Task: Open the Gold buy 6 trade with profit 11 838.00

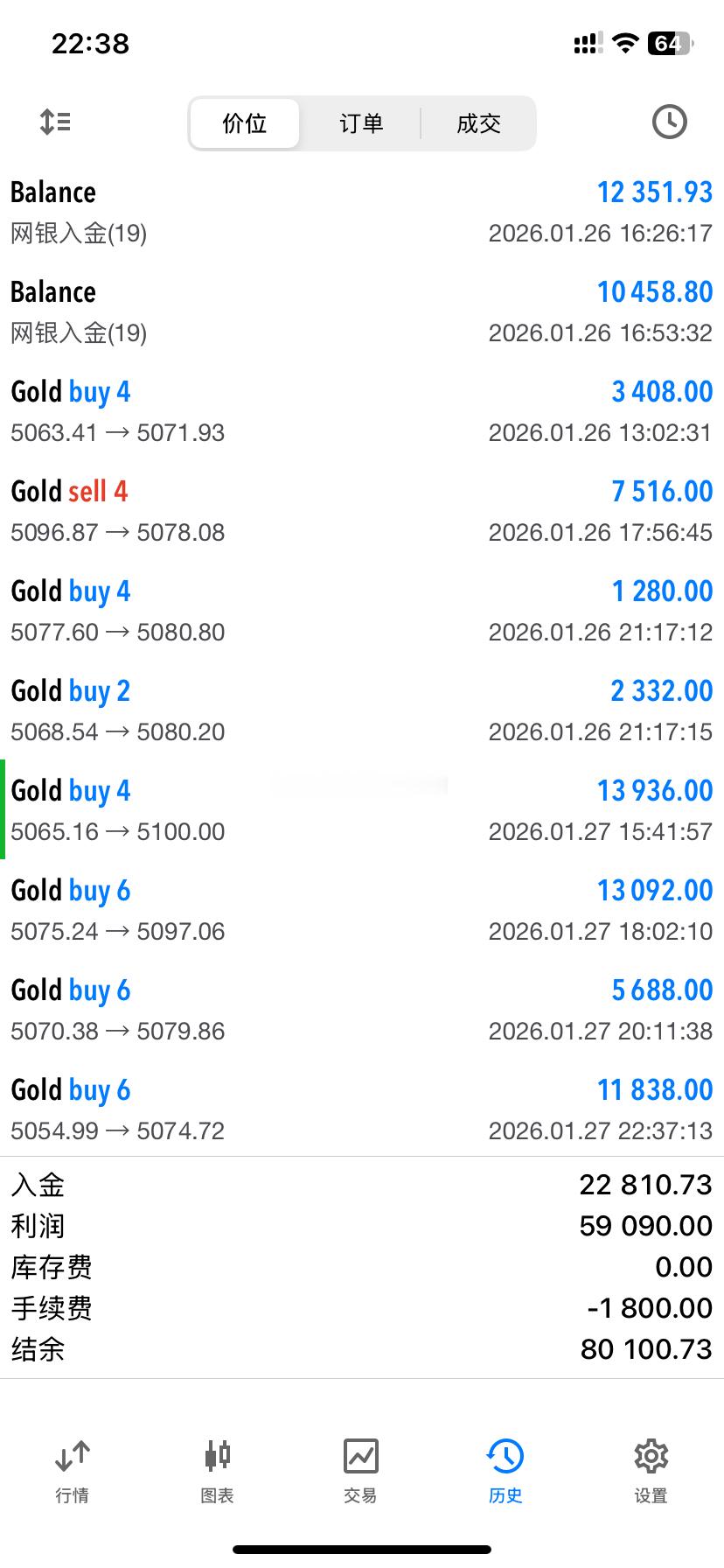Action: coord(362,1109)
